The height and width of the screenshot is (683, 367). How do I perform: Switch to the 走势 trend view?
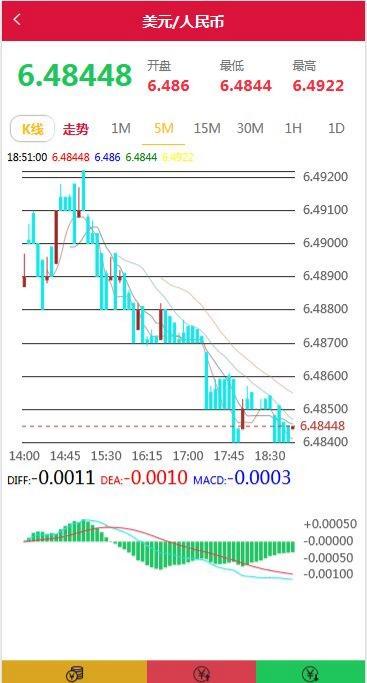(x=76, y=129)
